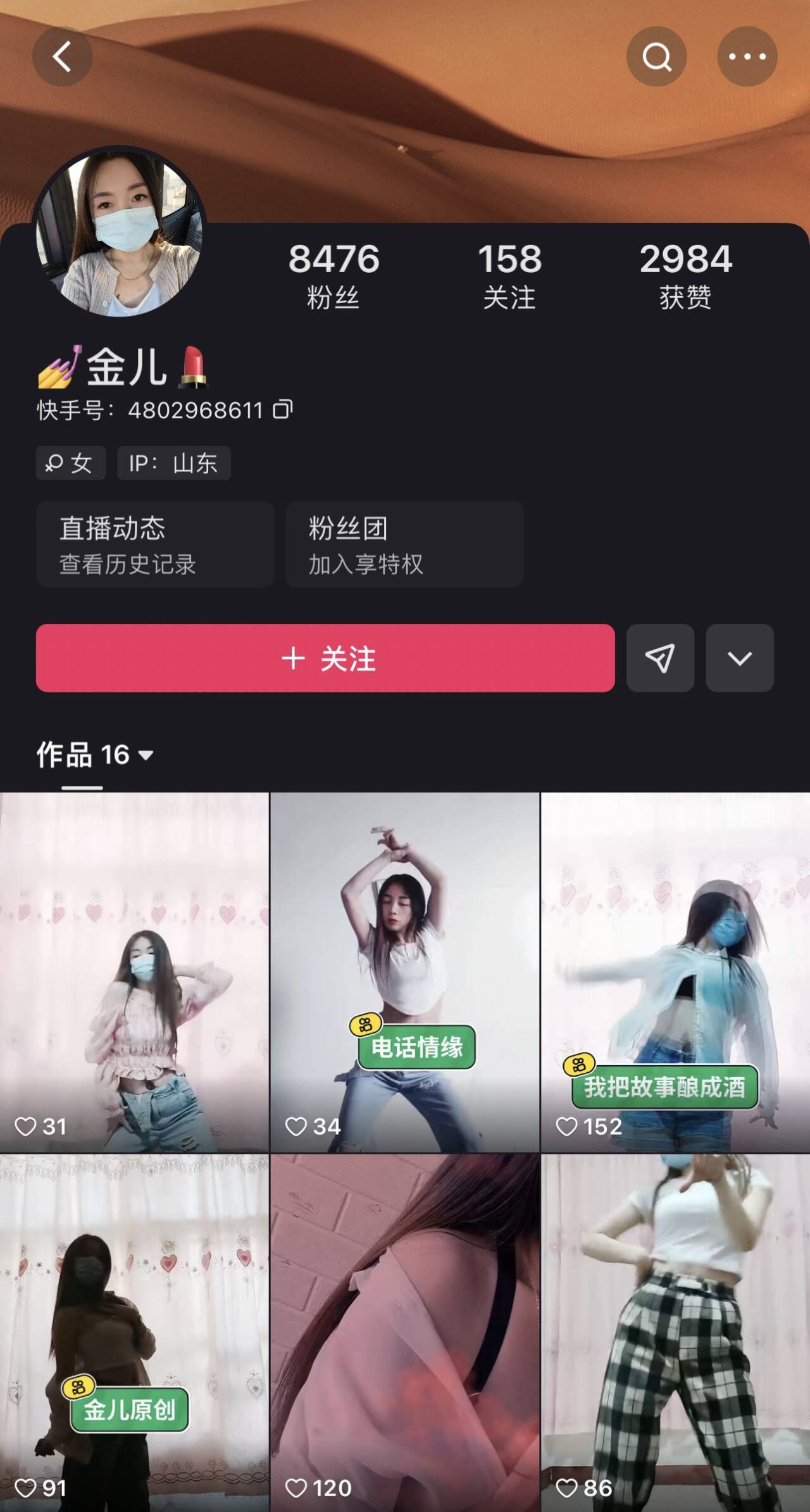Play the video with 120 likes

click(x=405, y=1332)
